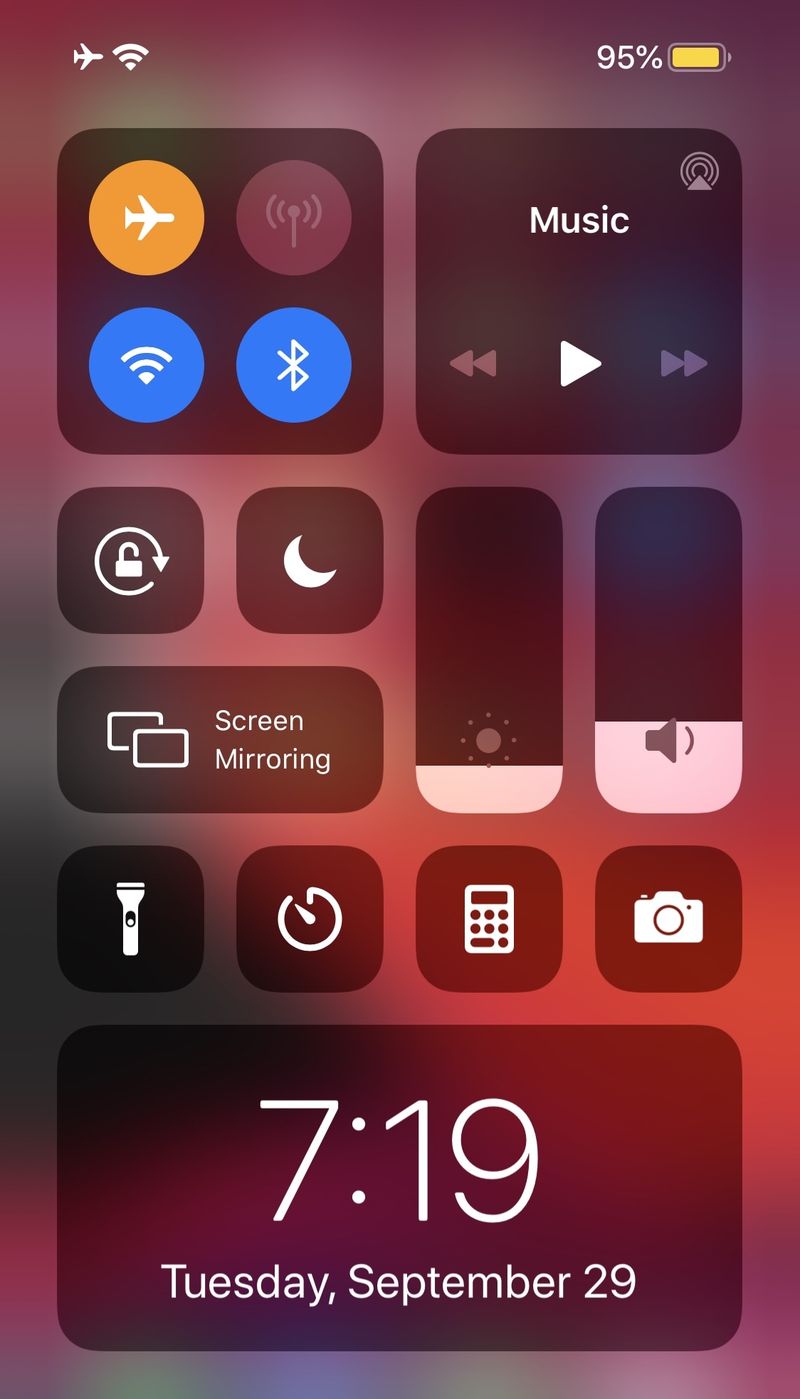Open the timer
This screenshot has width=800, height=1399.
pyautogui.click(x=309, y=918)
